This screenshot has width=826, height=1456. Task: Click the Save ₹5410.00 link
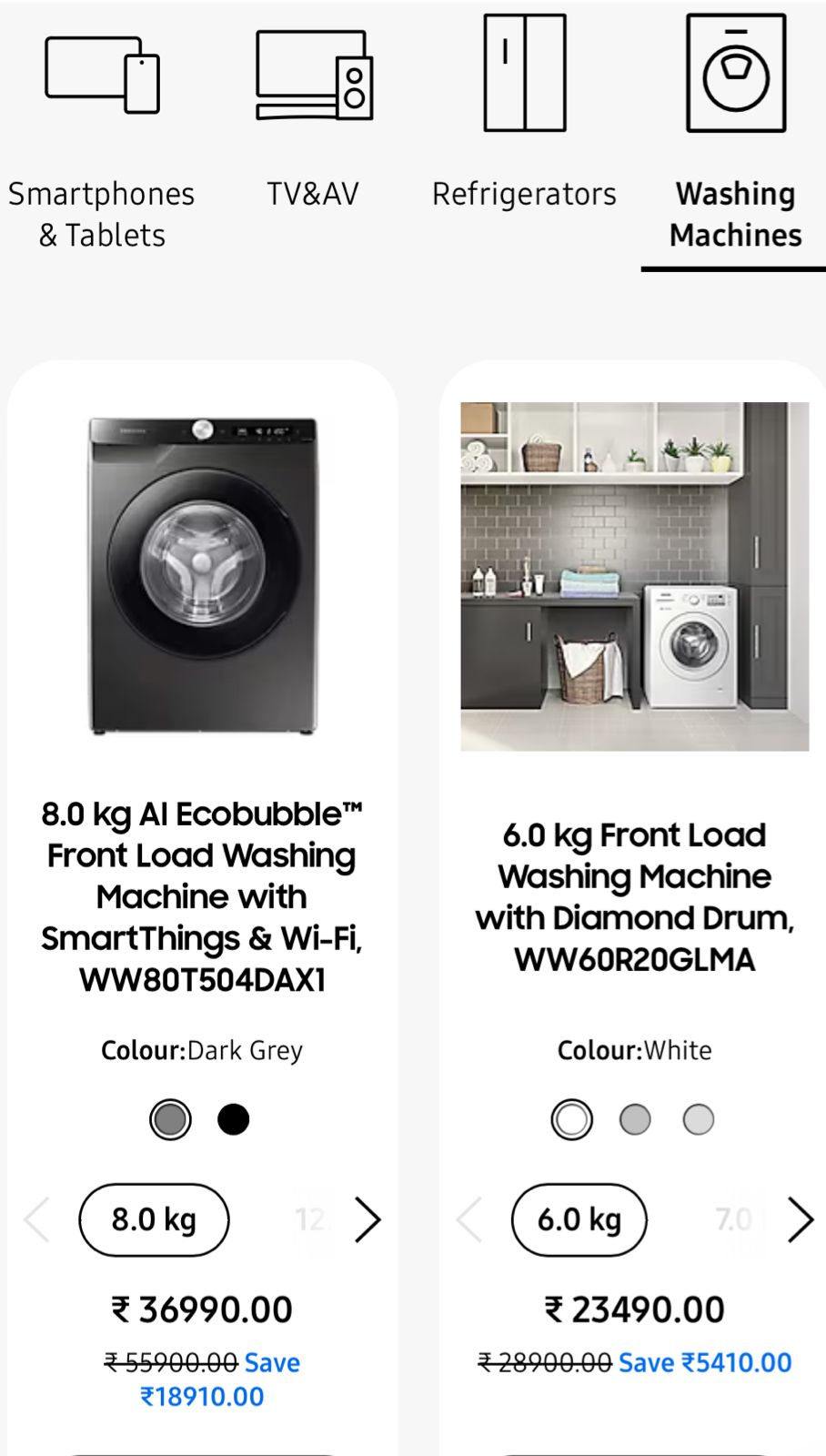[704, 1362]
